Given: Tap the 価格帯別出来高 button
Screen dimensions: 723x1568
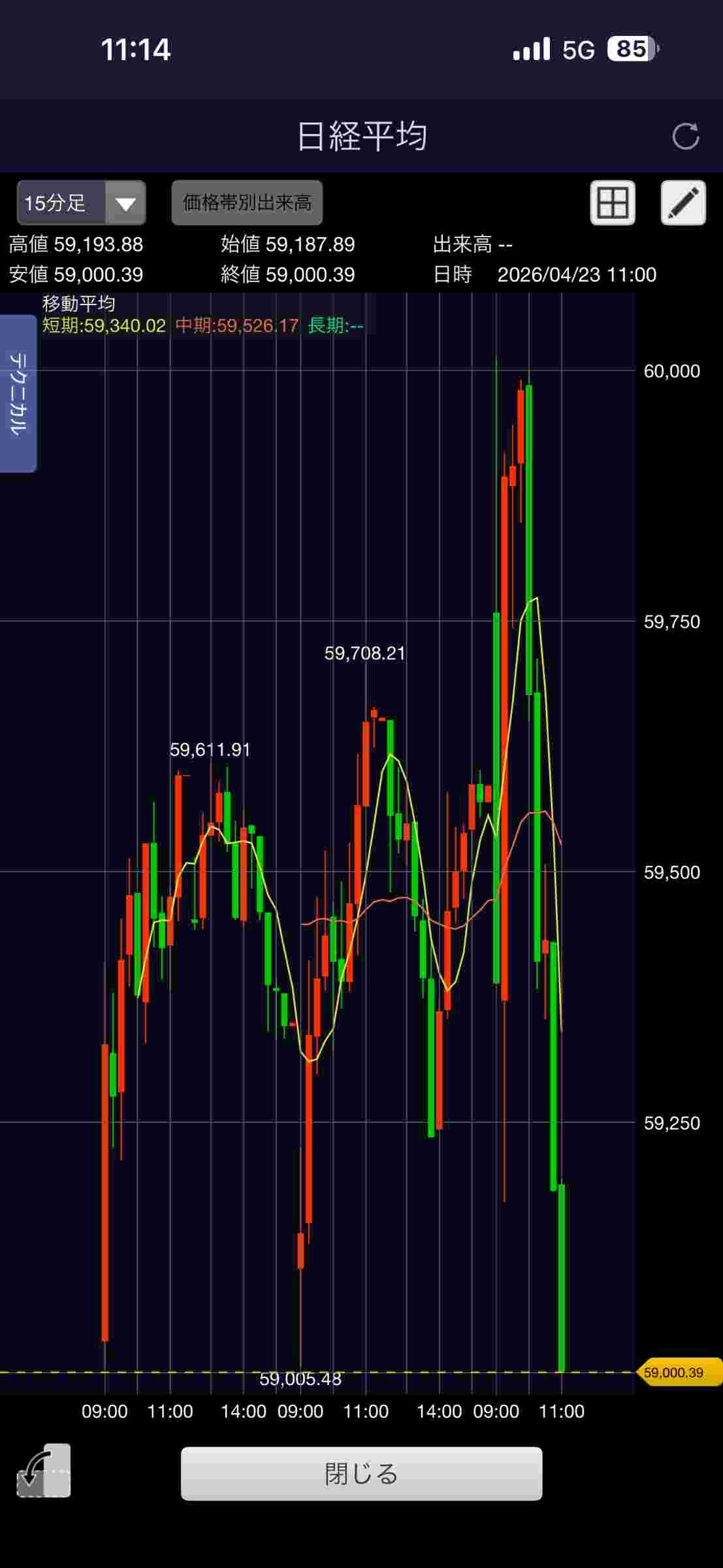Looking at the screenshot, I should coord(247,203).
